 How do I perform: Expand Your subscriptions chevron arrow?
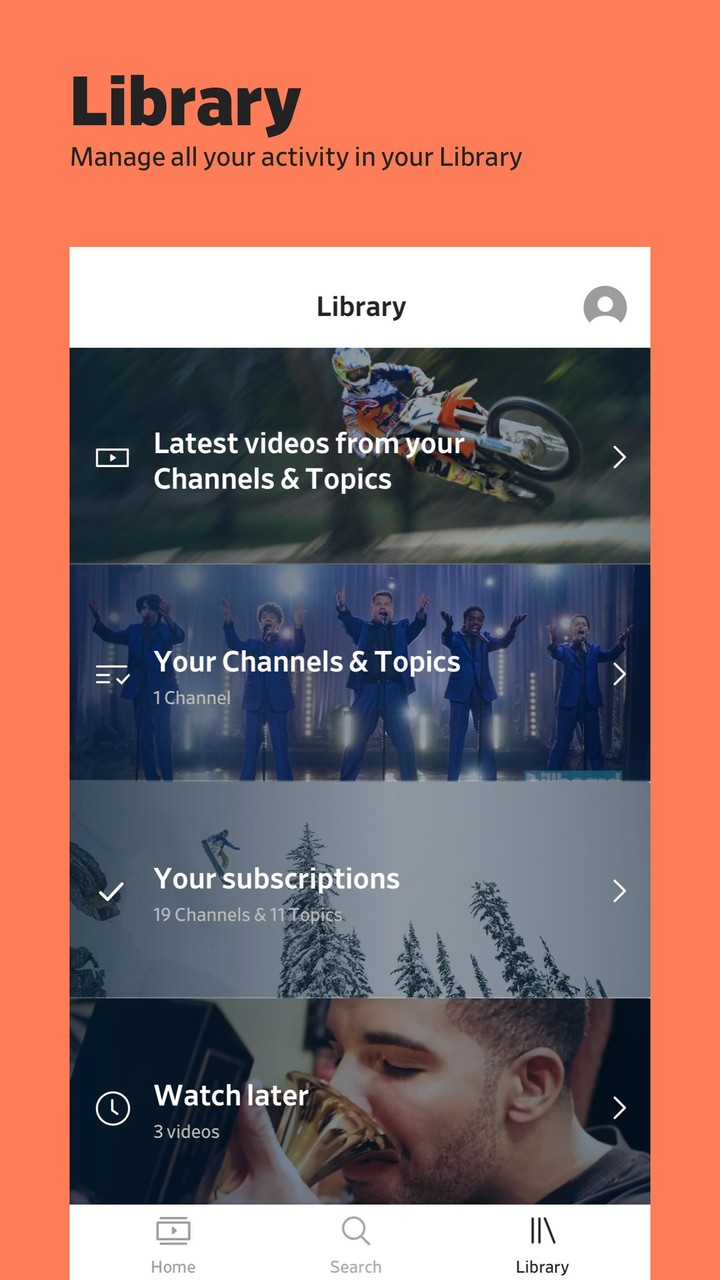619,891
